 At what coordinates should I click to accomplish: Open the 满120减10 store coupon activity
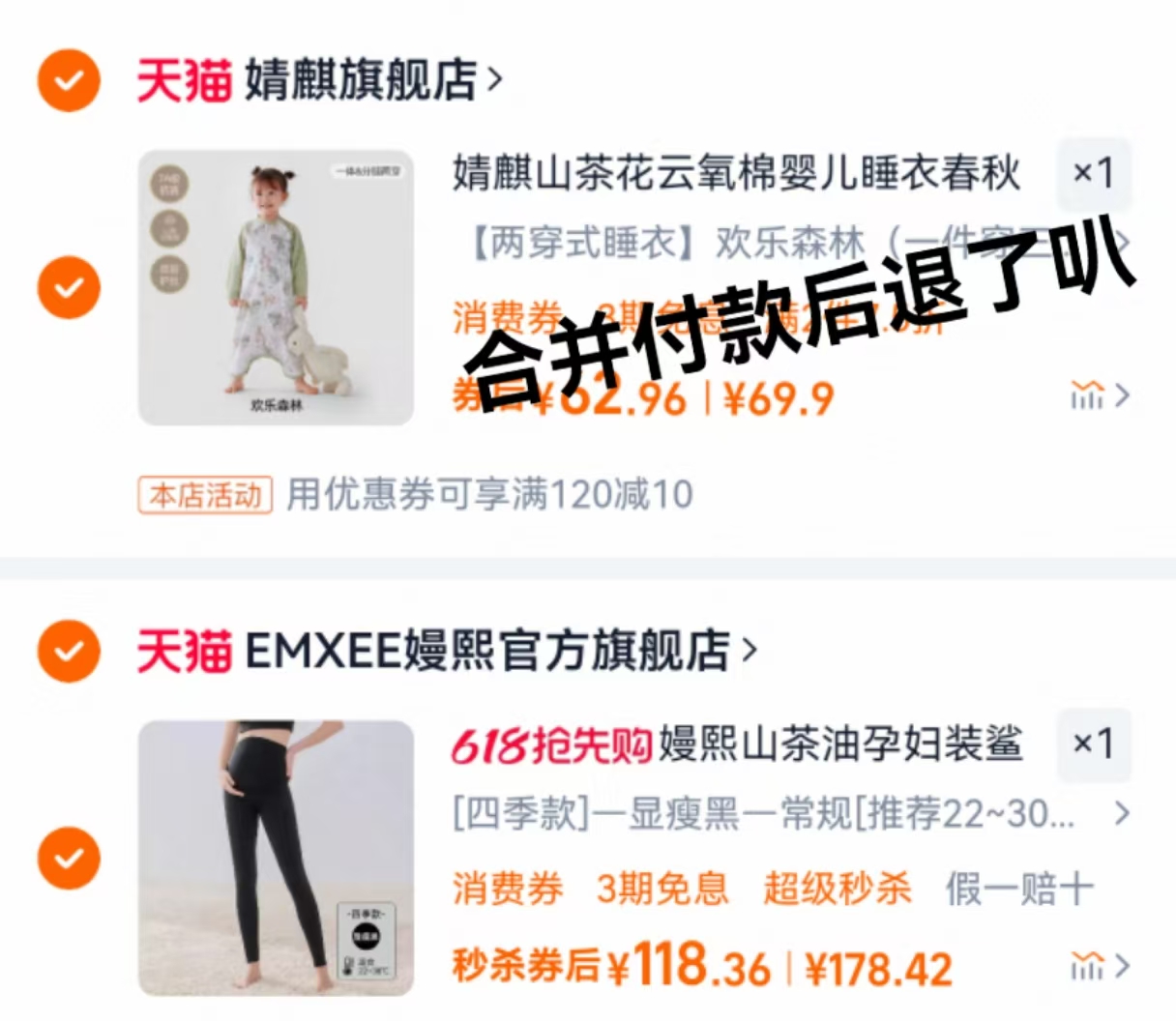(416, 494)
